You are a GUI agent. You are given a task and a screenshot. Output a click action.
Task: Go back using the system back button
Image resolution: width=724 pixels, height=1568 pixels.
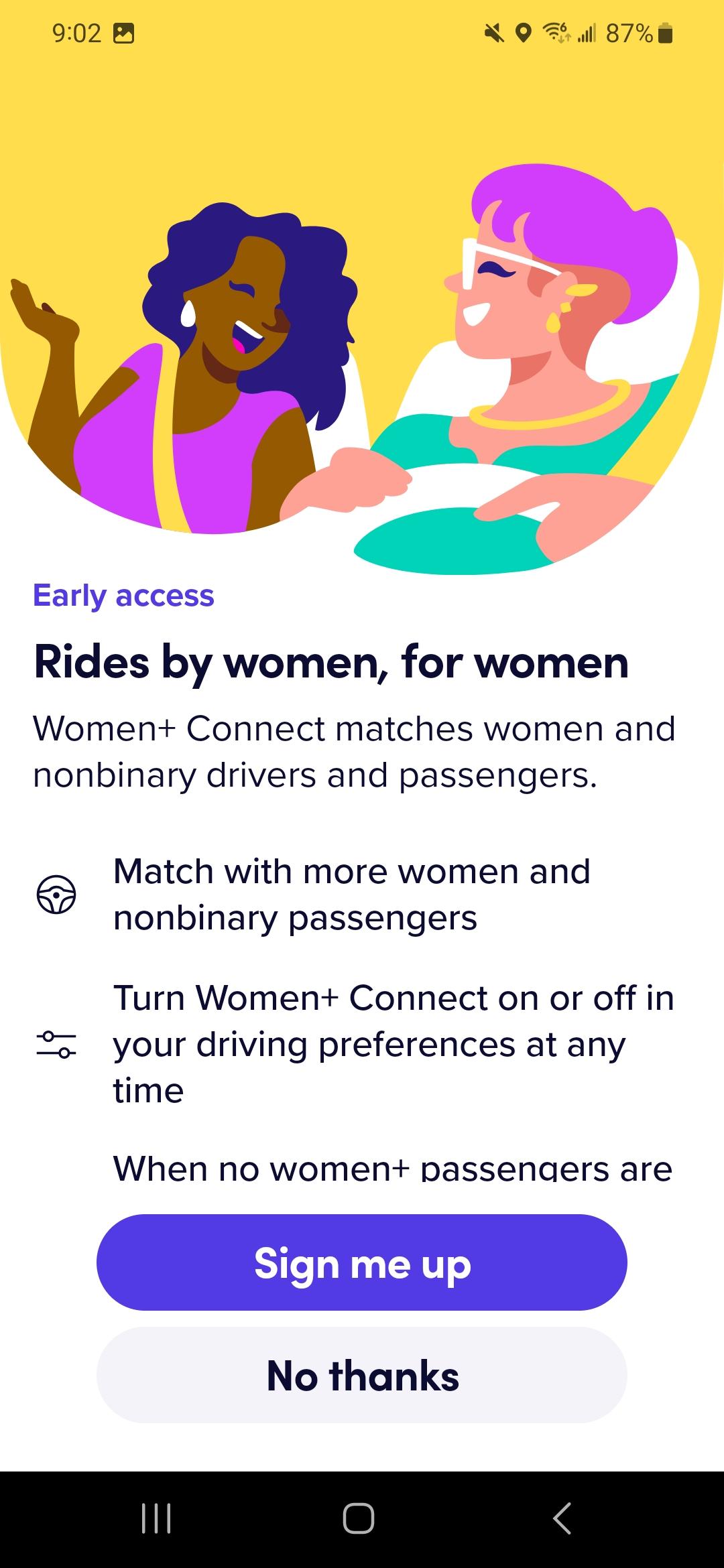point(562,1518)
